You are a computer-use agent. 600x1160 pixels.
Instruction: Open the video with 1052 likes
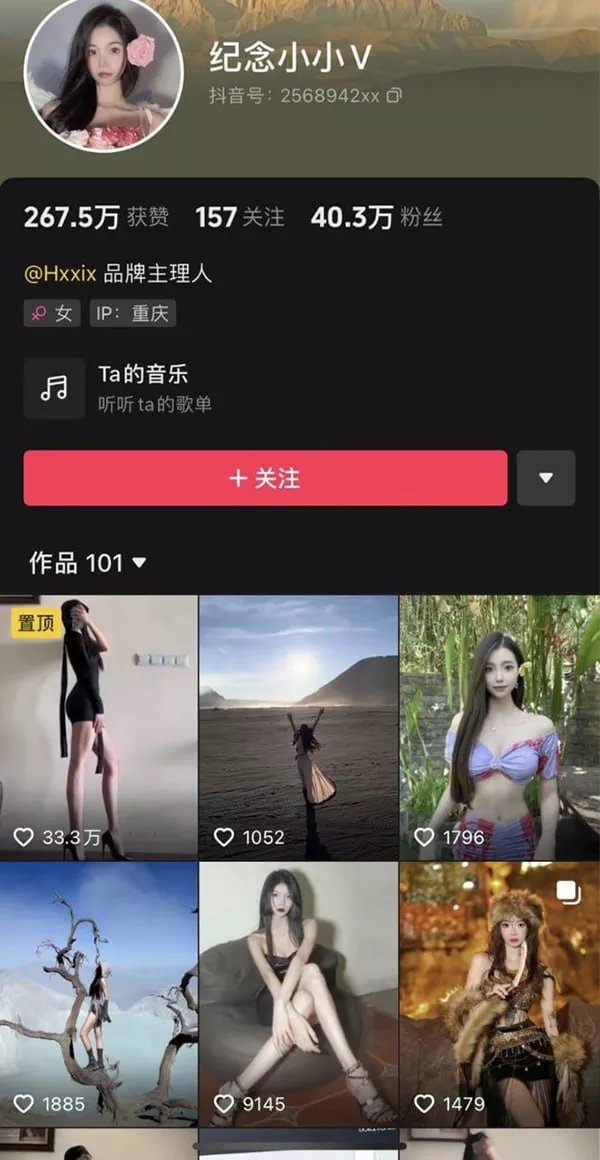tap(298, 727)
